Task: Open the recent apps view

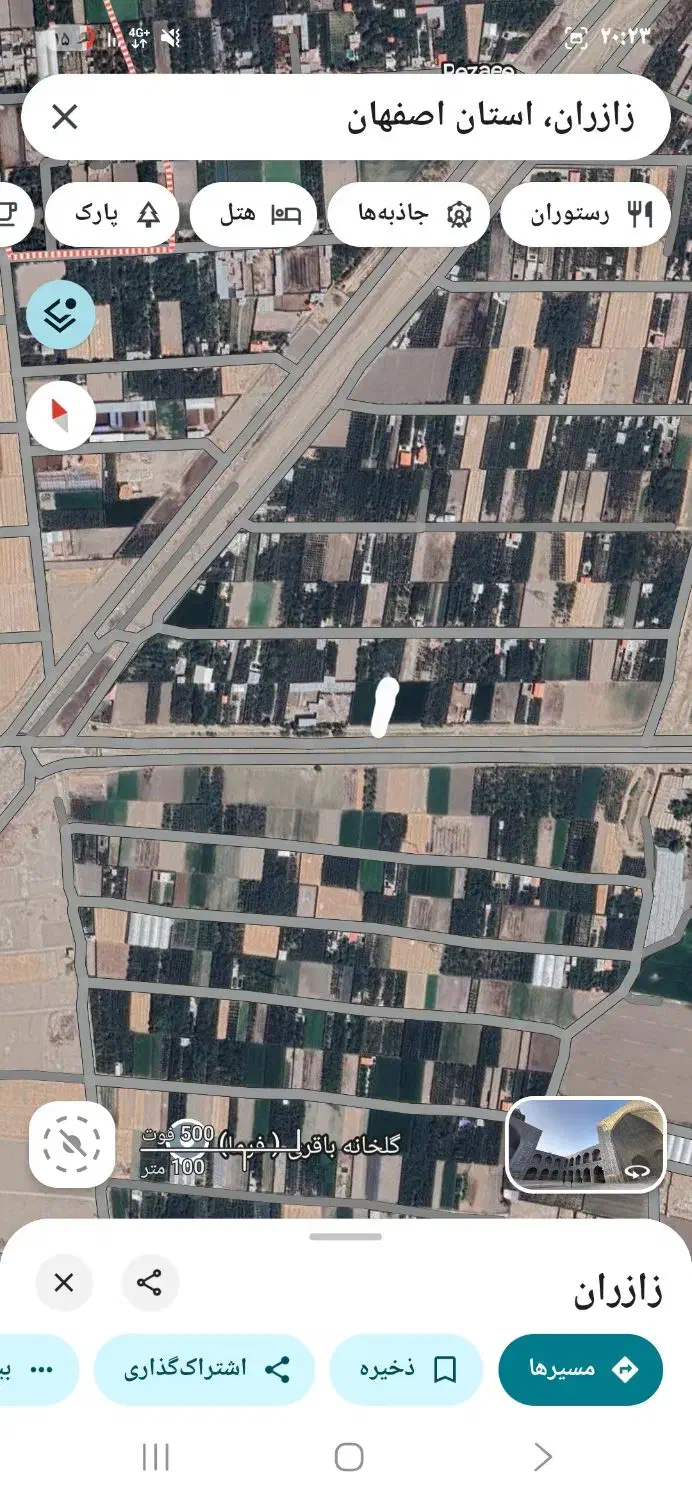Action: (x=156, y=1456)
